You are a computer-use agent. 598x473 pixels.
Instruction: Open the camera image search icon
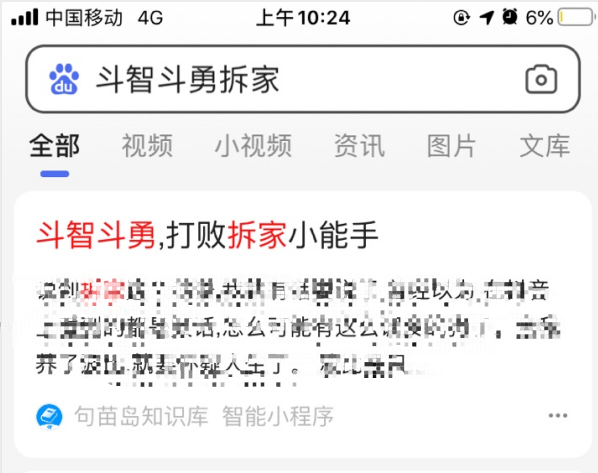(x=541, y=79)
